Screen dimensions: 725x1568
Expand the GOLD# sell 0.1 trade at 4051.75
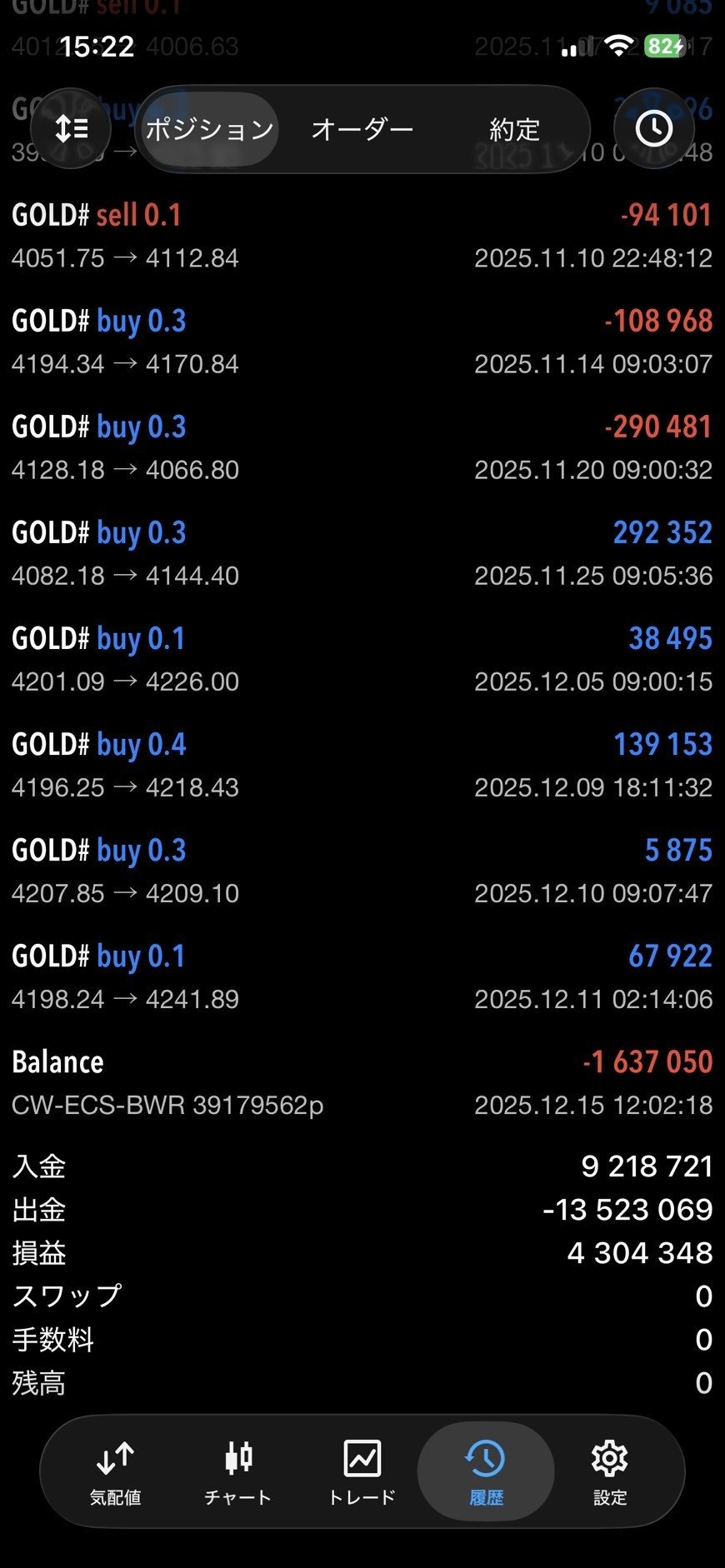click(x=362, y=236)
